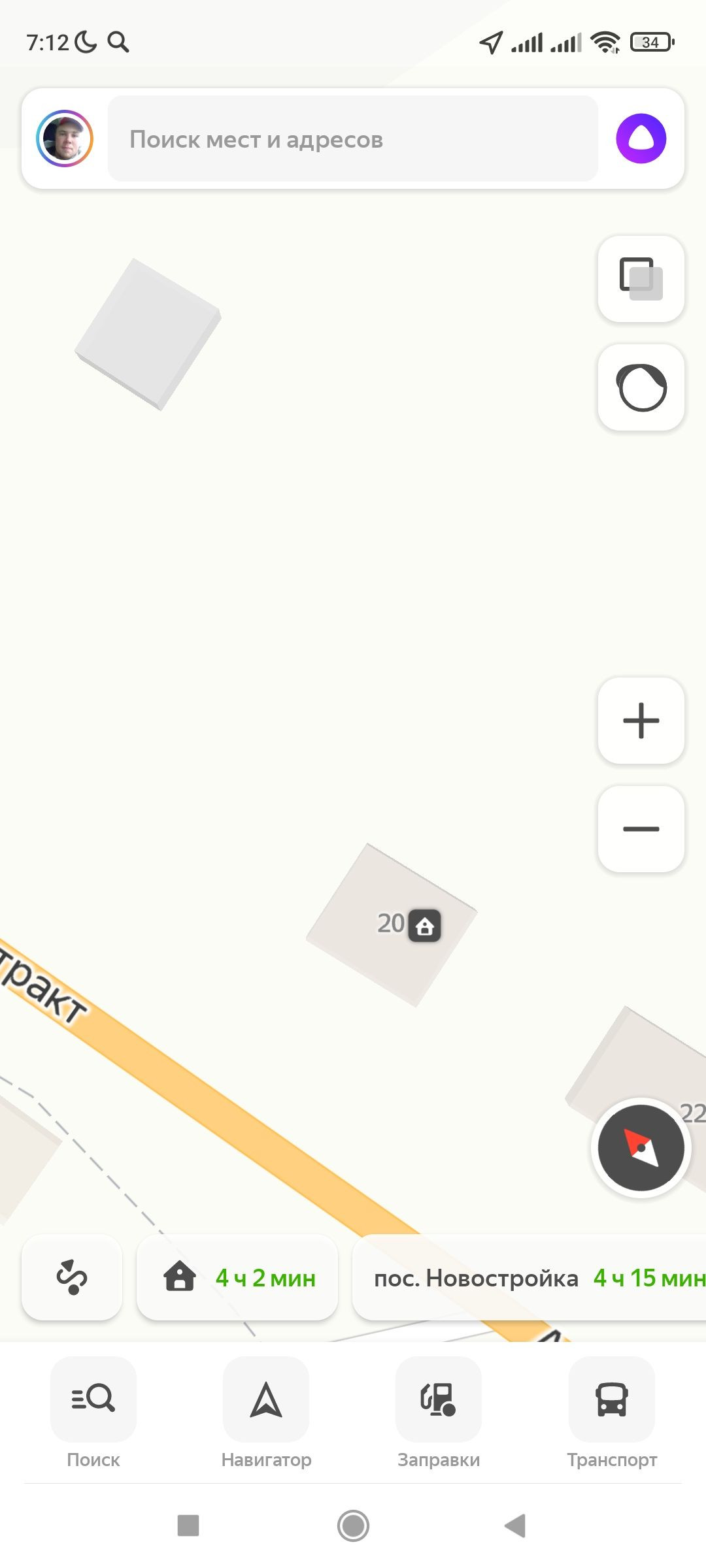This screenshot has height=1568, width=706.
Task: Tap the system home button
Action: (353, 1526)
